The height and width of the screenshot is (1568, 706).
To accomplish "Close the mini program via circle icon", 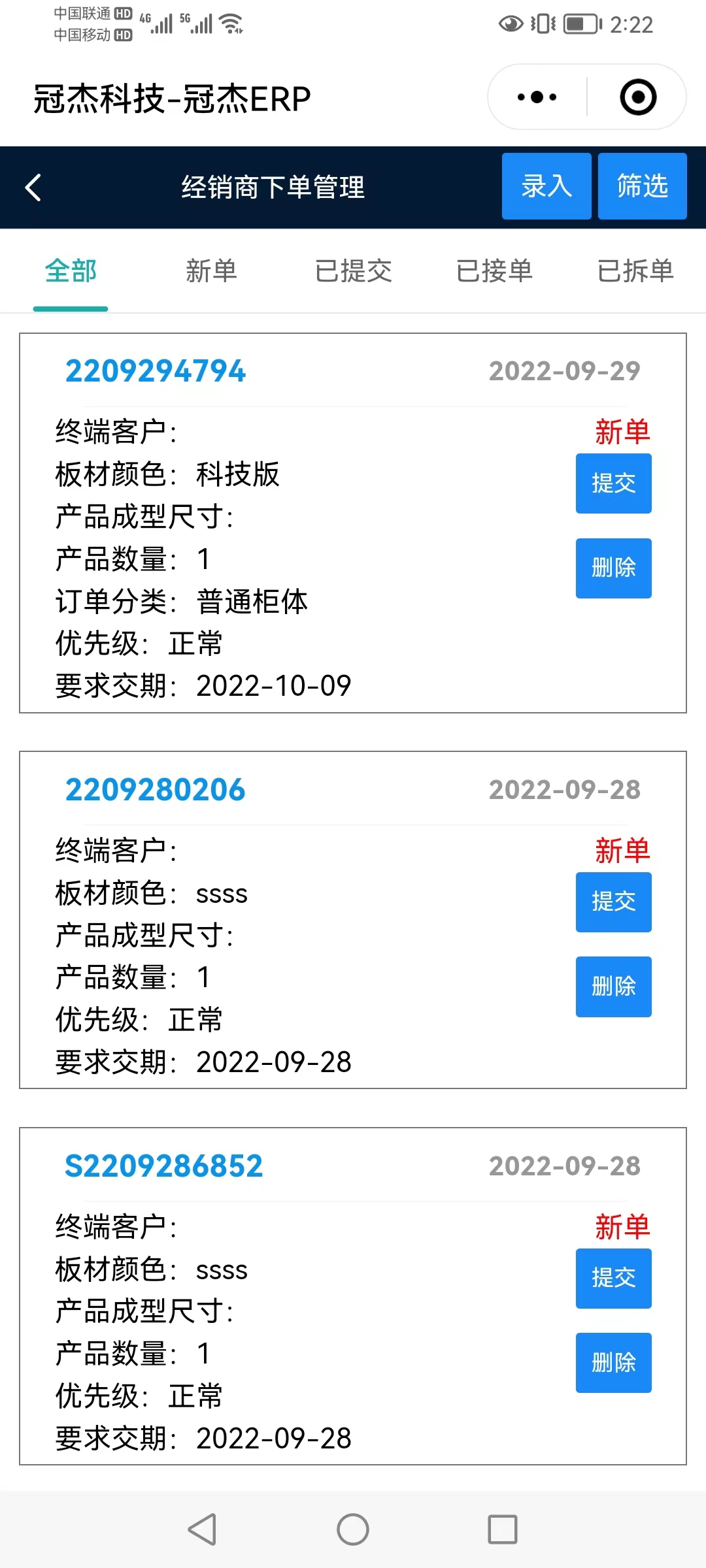I will tap(637, 97).
